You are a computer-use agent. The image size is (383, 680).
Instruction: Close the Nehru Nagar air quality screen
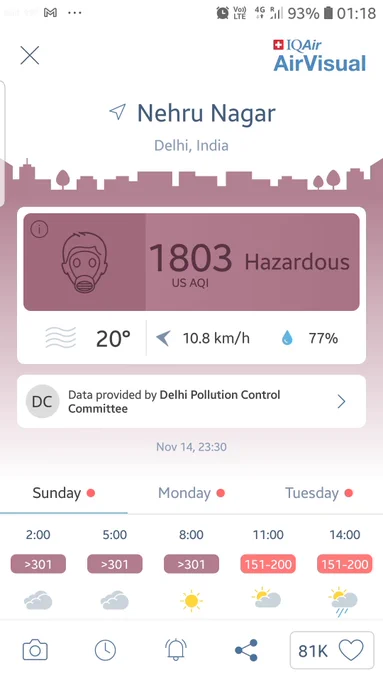coord(29,56)
